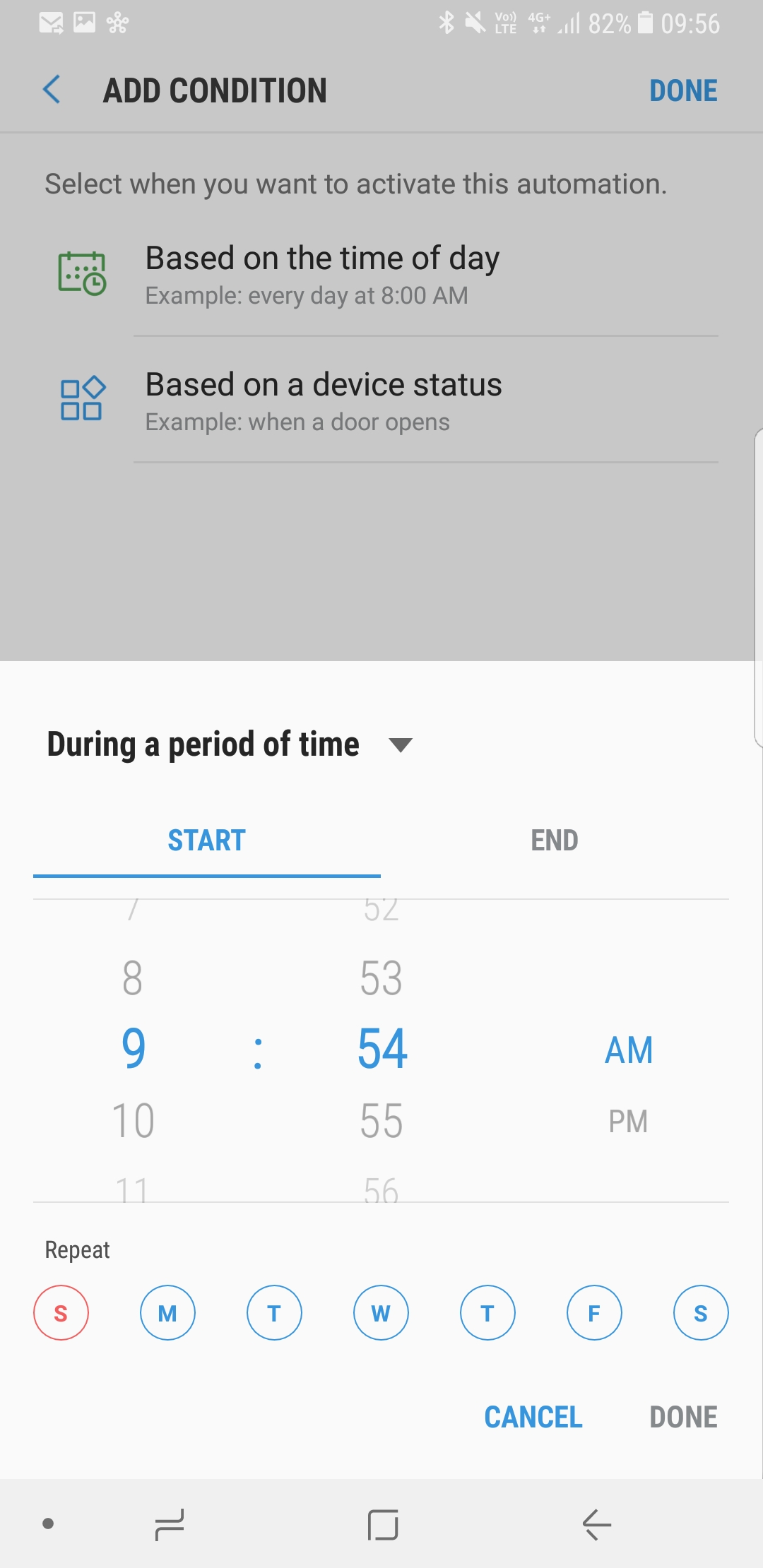Tap CANCEL in the time sheet
The width and height of the screenshot is (763, 1568).
point(533,1417)
